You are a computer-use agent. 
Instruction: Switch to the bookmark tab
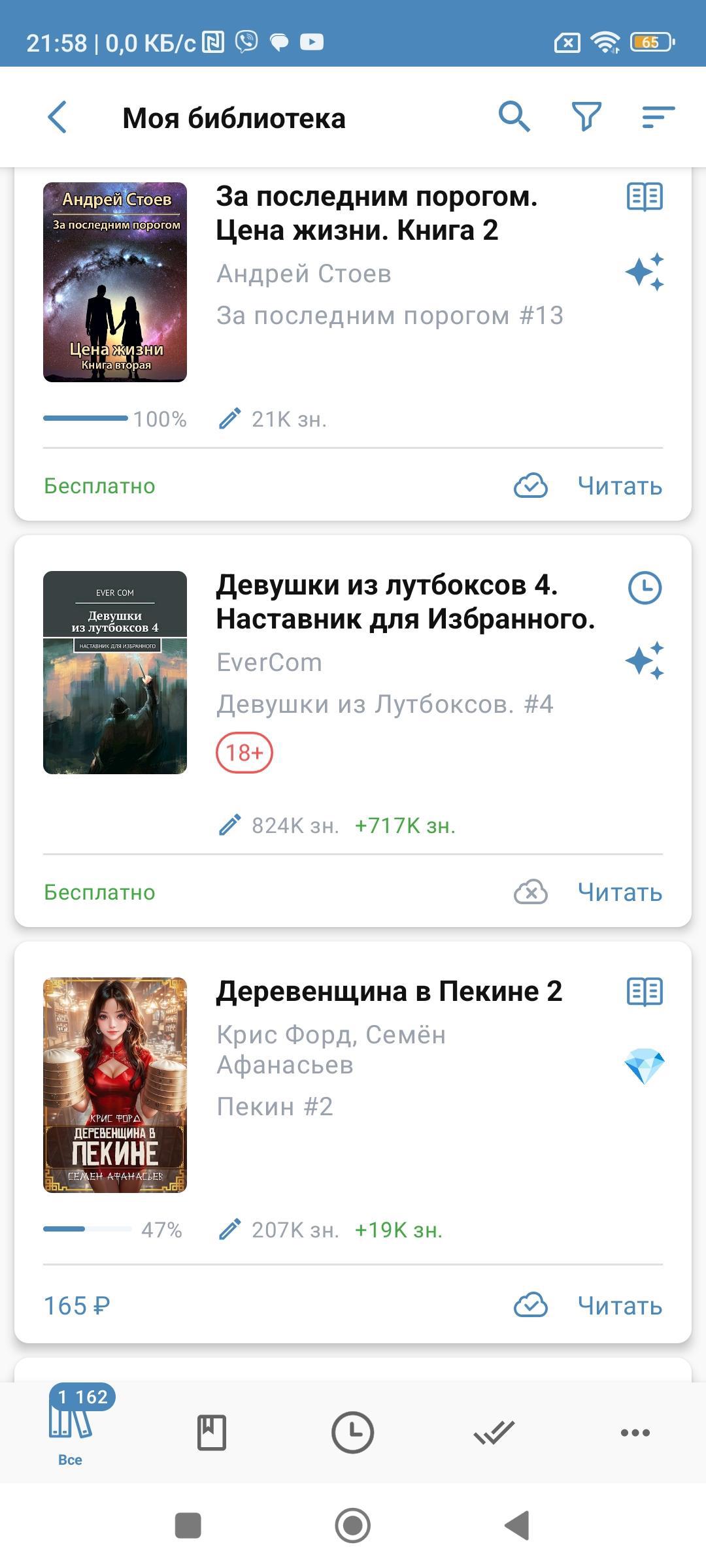tap(211, 1433)
